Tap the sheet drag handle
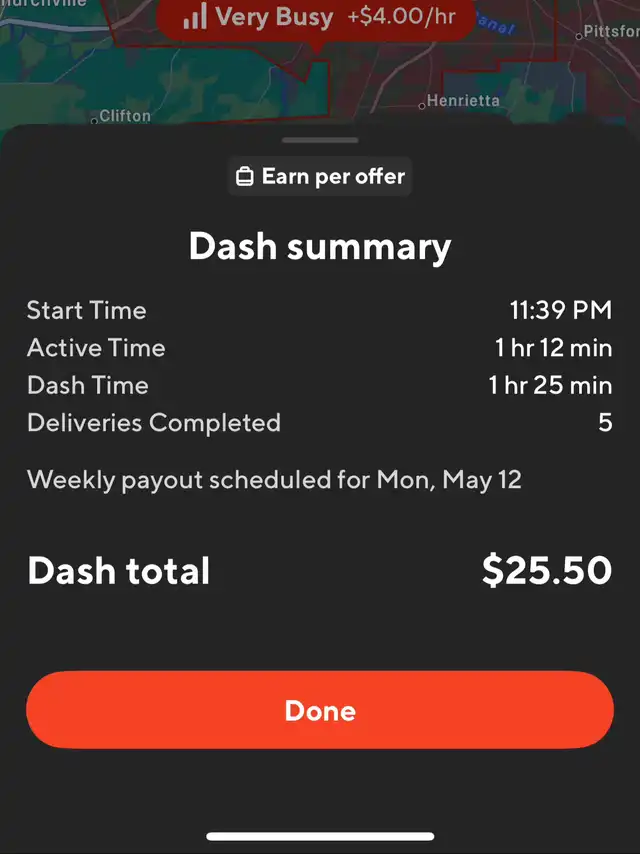Image resolution: width=640 pixels, height=854 pixels. (x=320, y=140)
